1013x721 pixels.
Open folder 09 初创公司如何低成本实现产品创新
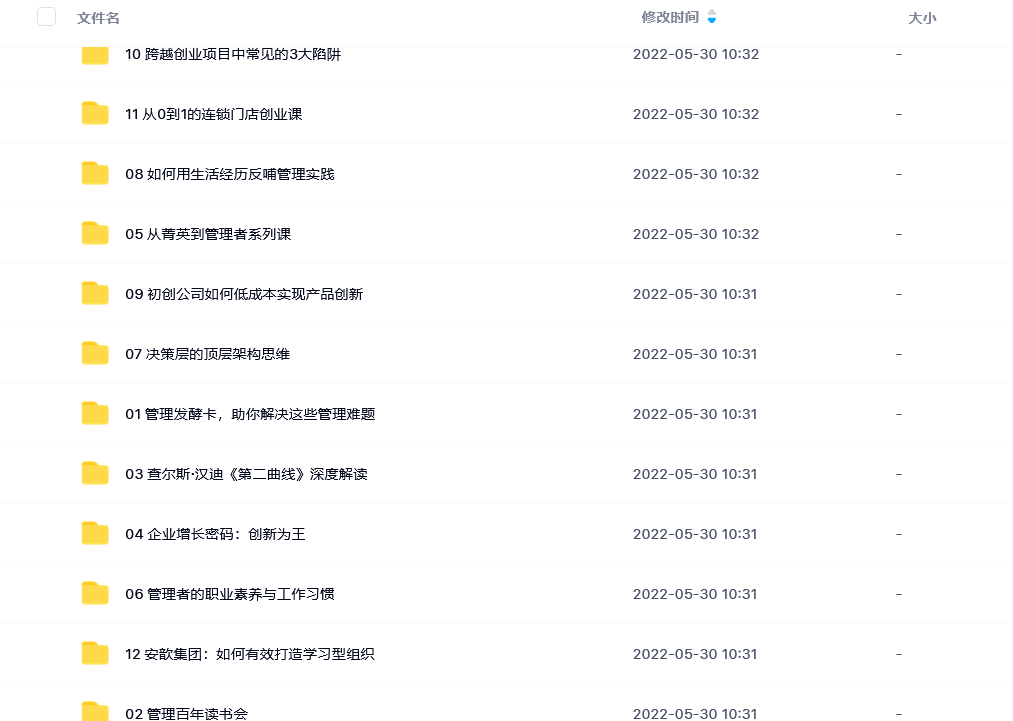(x=243, y=294)
